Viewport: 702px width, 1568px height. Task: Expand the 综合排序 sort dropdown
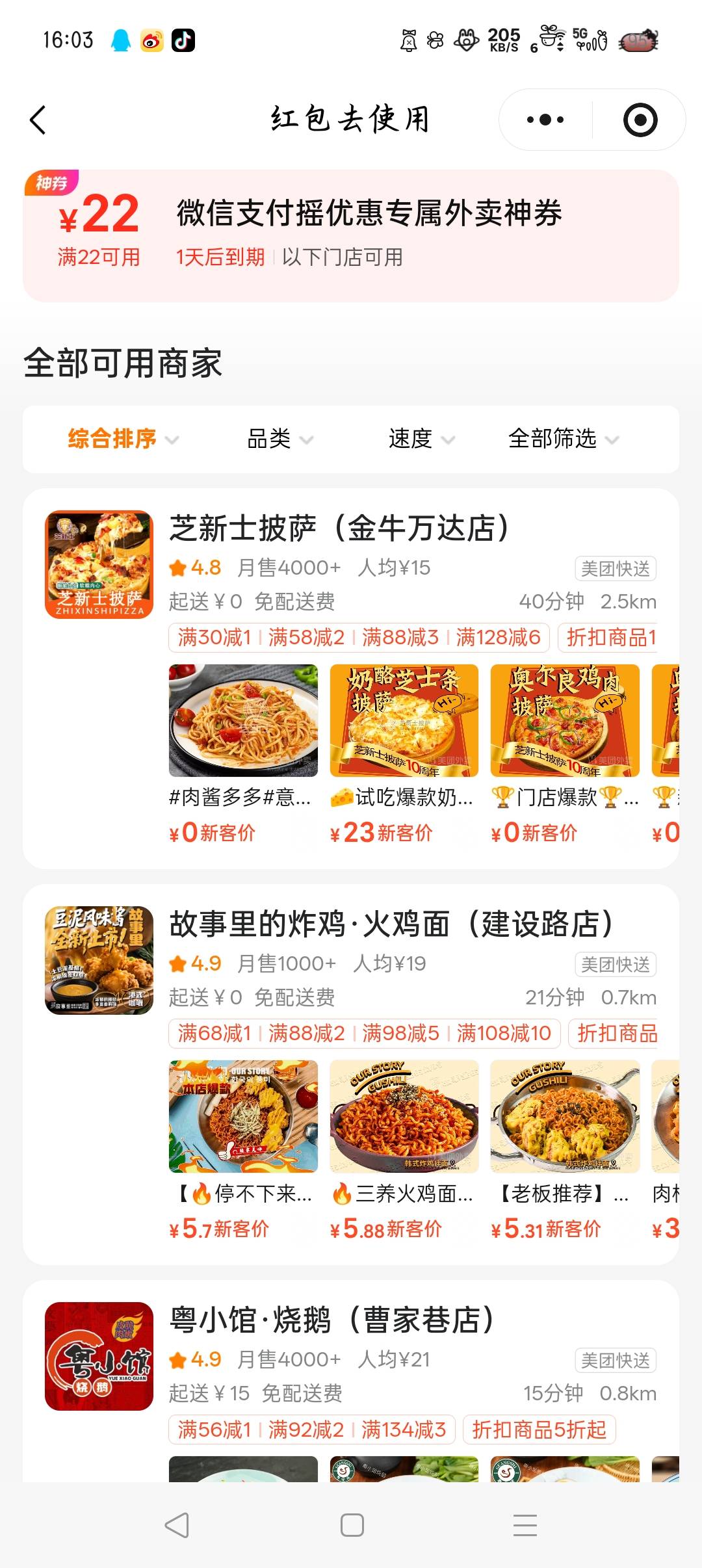click(x=122, y=439)
